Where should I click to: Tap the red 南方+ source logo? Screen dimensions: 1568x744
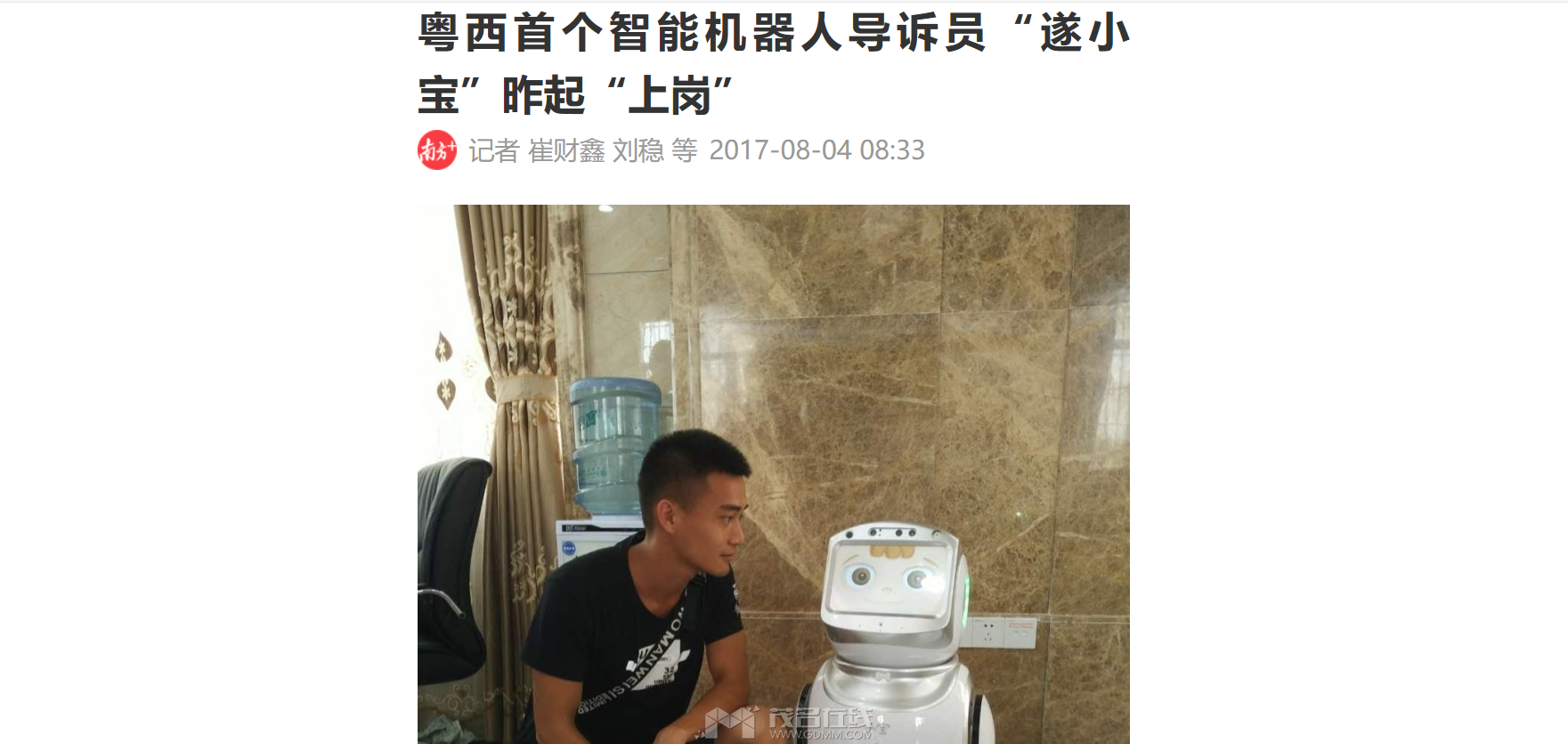coord(437,150)
